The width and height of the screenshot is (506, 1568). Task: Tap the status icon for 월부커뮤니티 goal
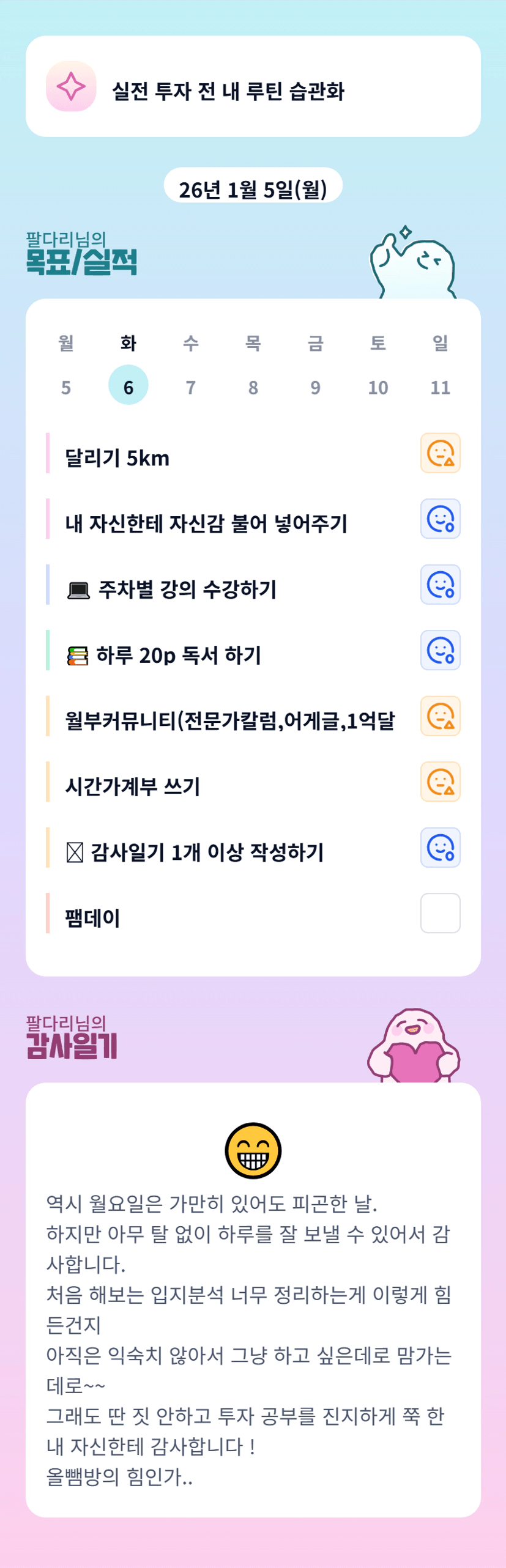coord(441,716)
